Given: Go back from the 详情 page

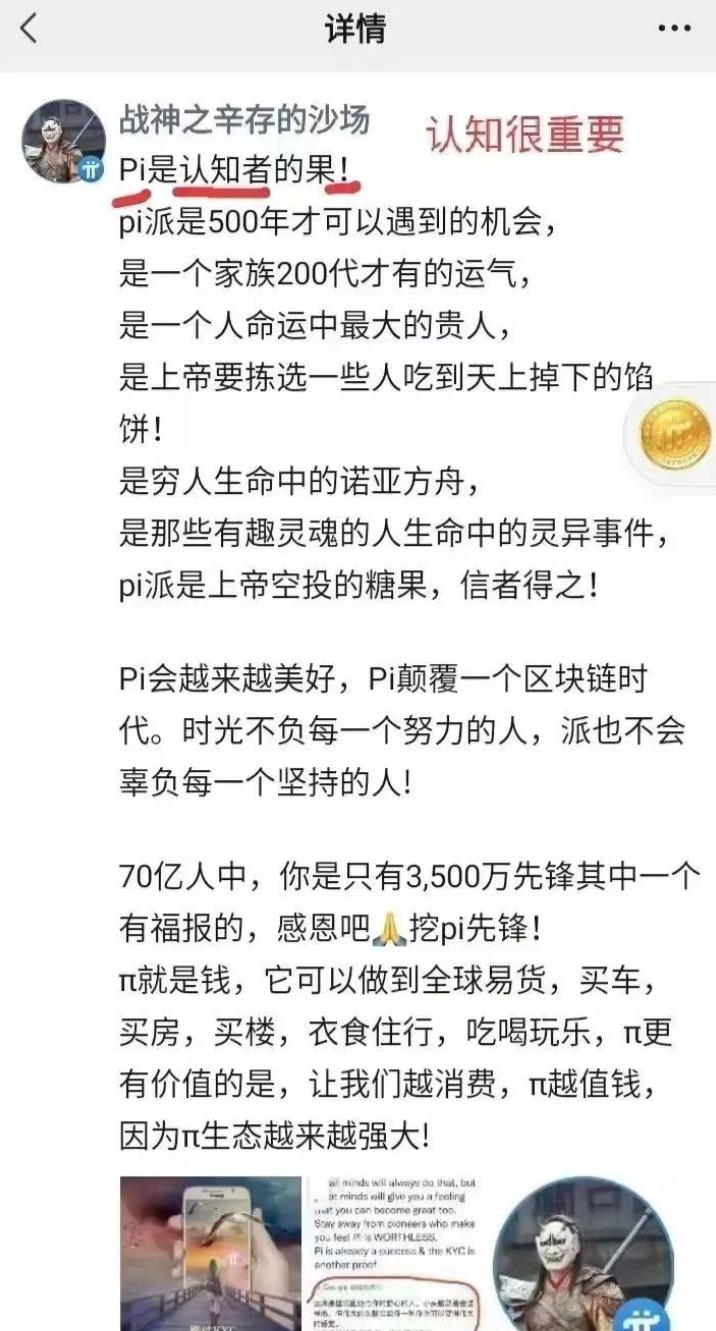Looking at the screenshot, I should [x=29, y=29].
